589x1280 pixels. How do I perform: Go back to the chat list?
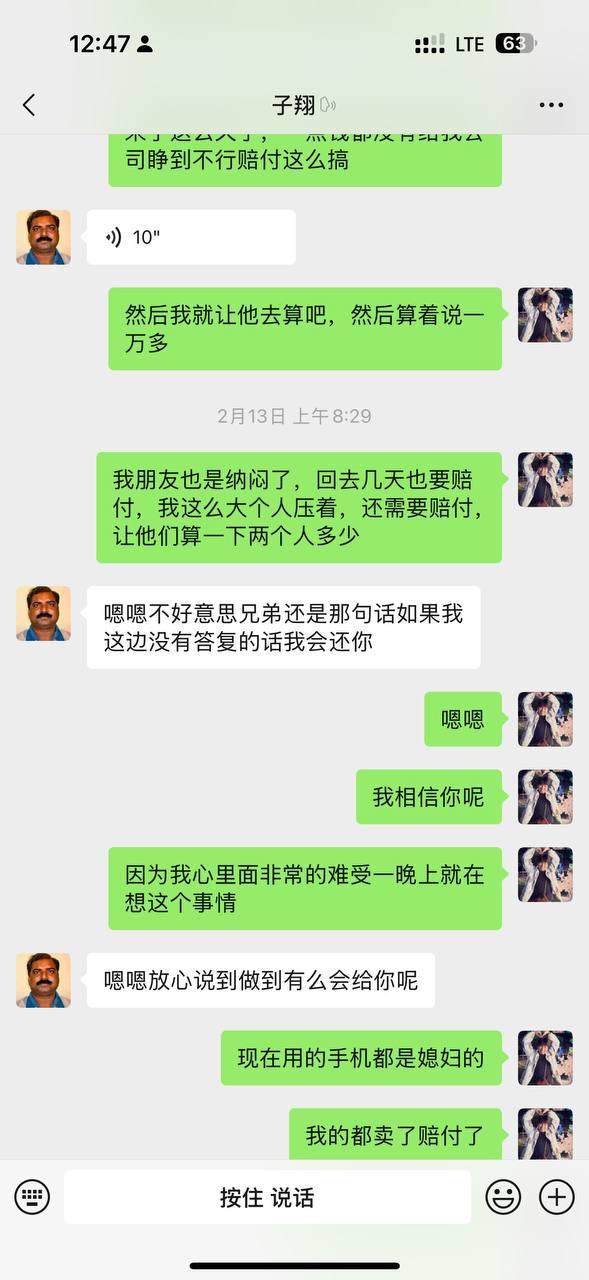(29, 104)
